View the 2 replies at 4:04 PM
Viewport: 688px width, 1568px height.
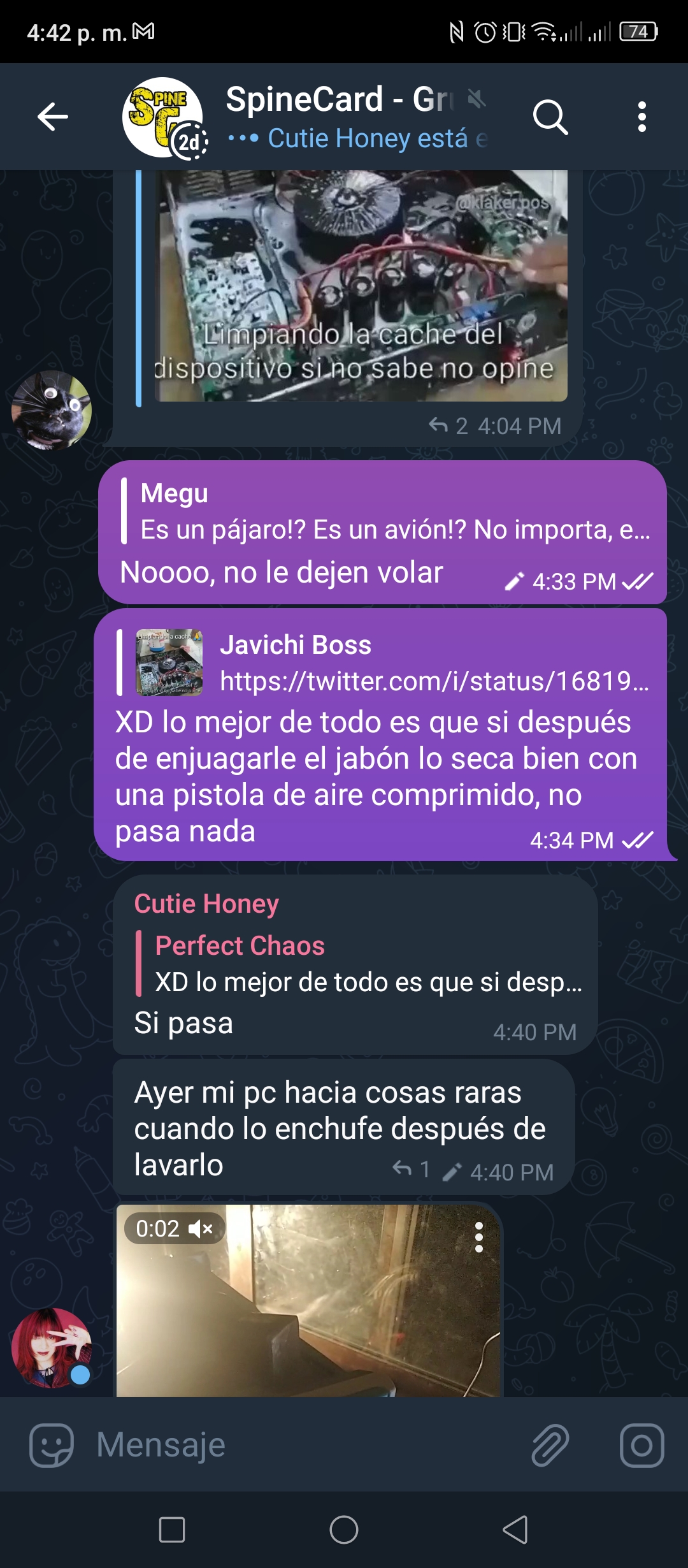(448, 425)
